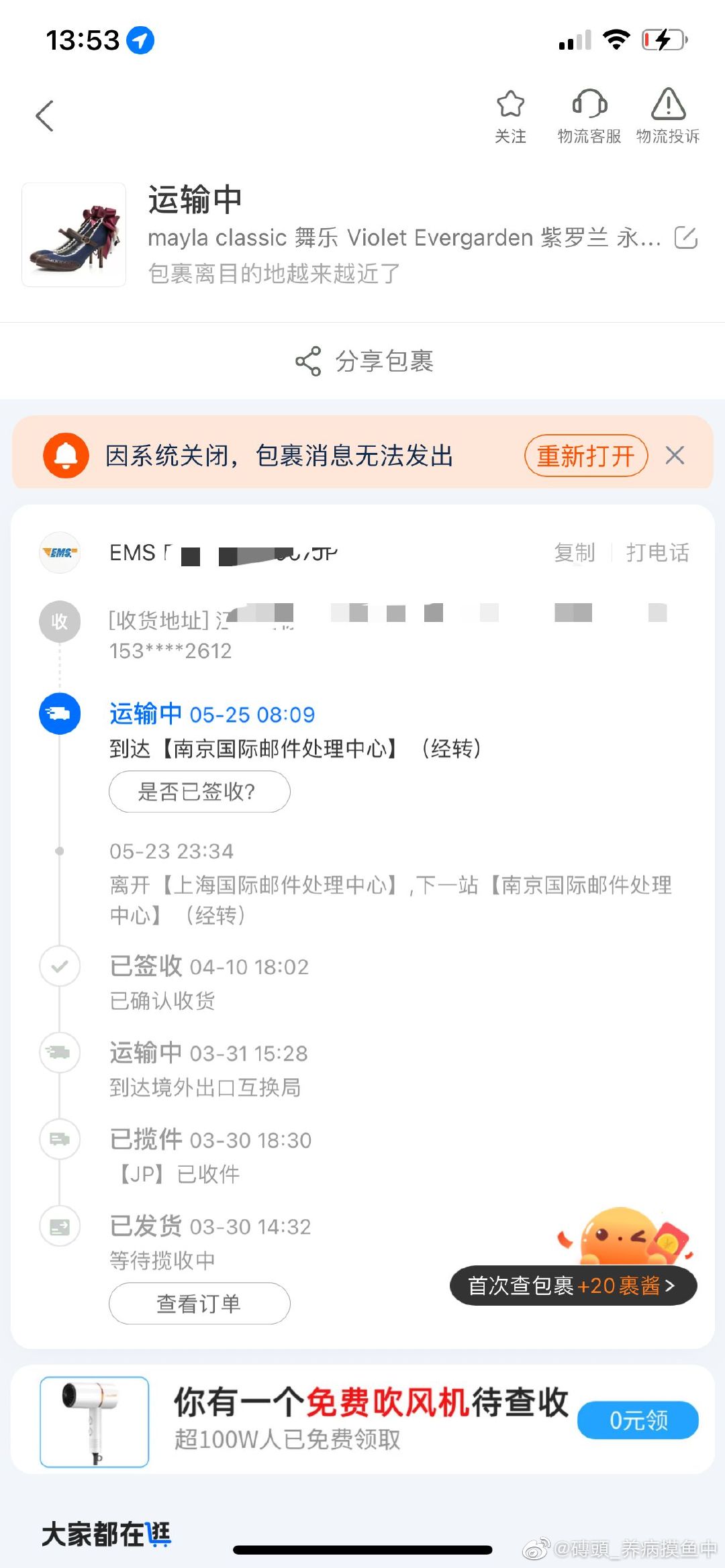Share package via 分享包裹
Screen dimensions: 725x1568
click(365, 361)
